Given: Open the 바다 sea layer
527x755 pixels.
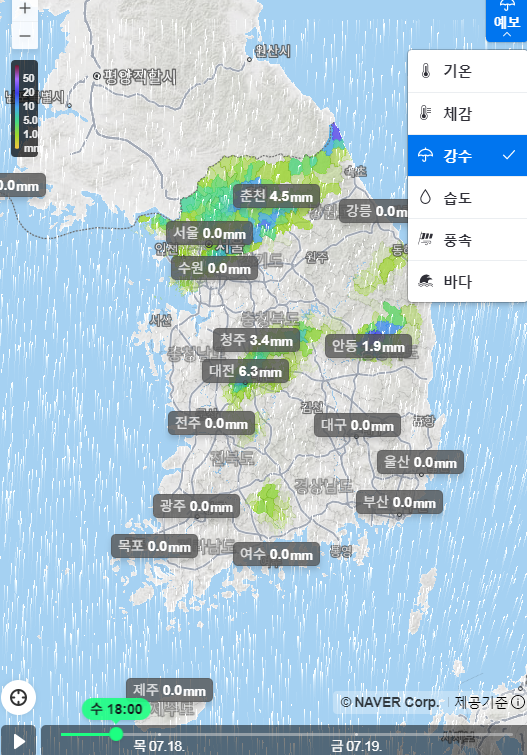Looking at the screenshot, I should click(467, 281).
